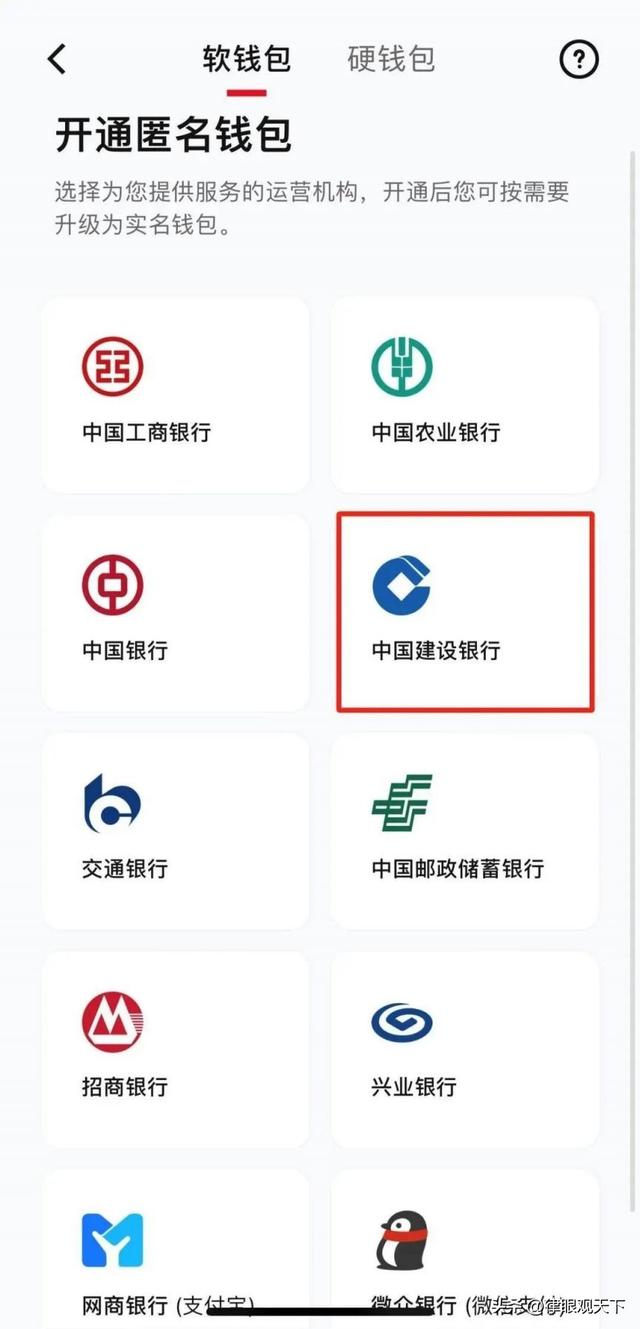Pick 中国邮政储蓄银行 as operator

[465, 830]
